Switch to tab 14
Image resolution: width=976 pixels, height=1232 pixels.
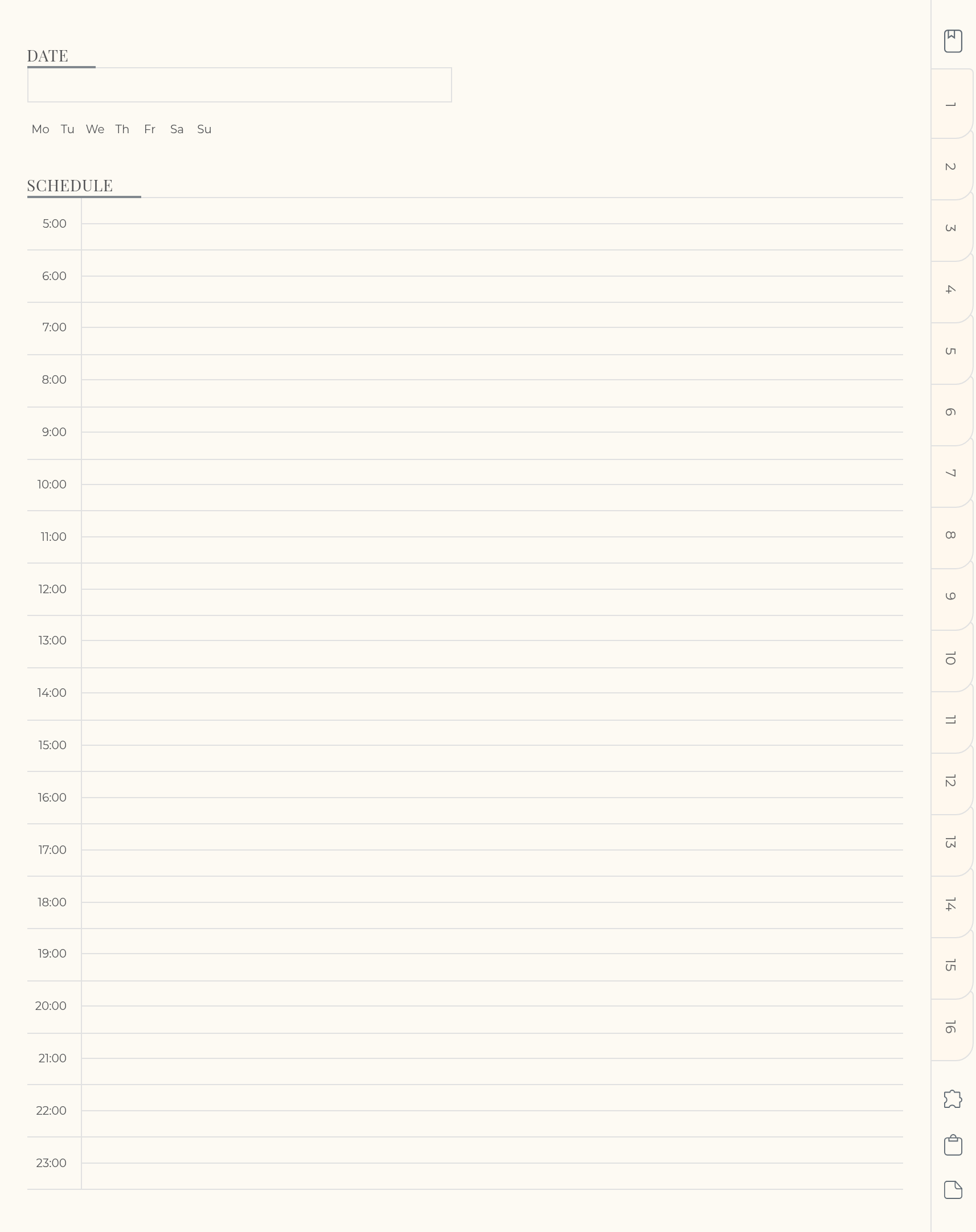pyautogui.click(x=951, y=904)
